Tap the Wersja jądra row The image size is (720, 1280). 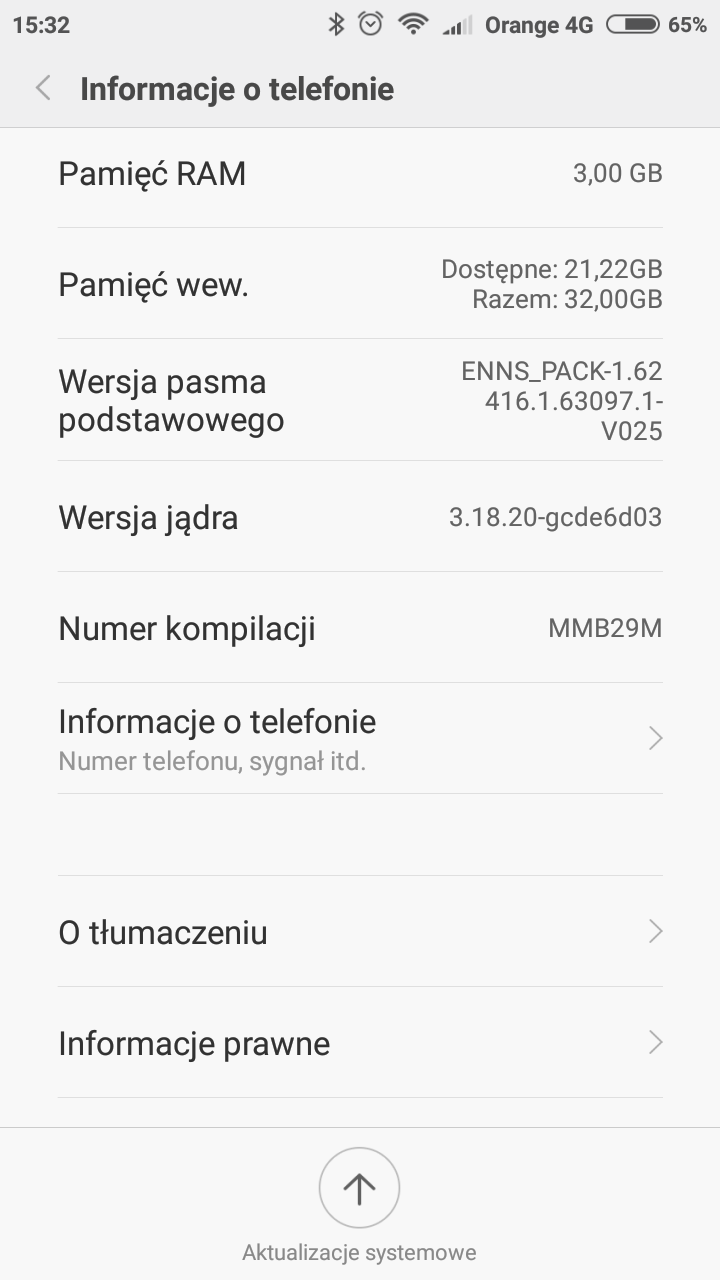[360, 517]
